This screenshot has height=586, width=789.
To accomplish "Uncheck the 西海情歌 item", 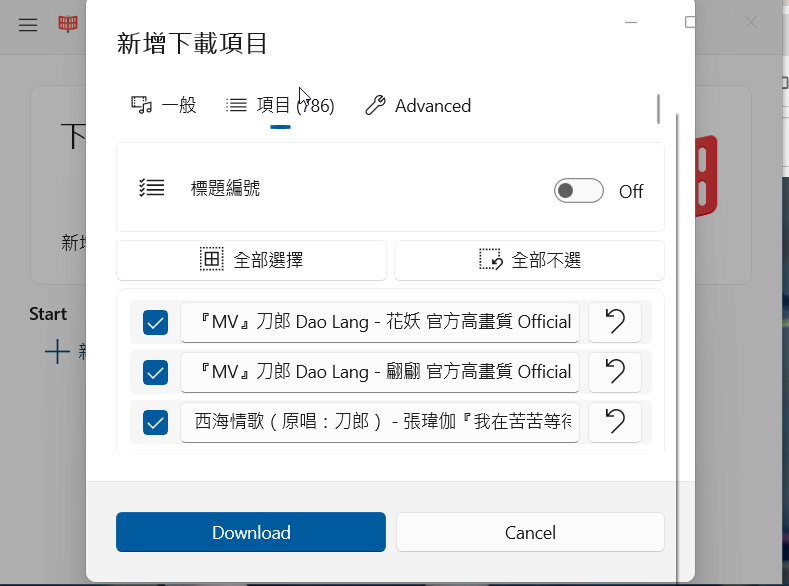I will click(155, 422).
